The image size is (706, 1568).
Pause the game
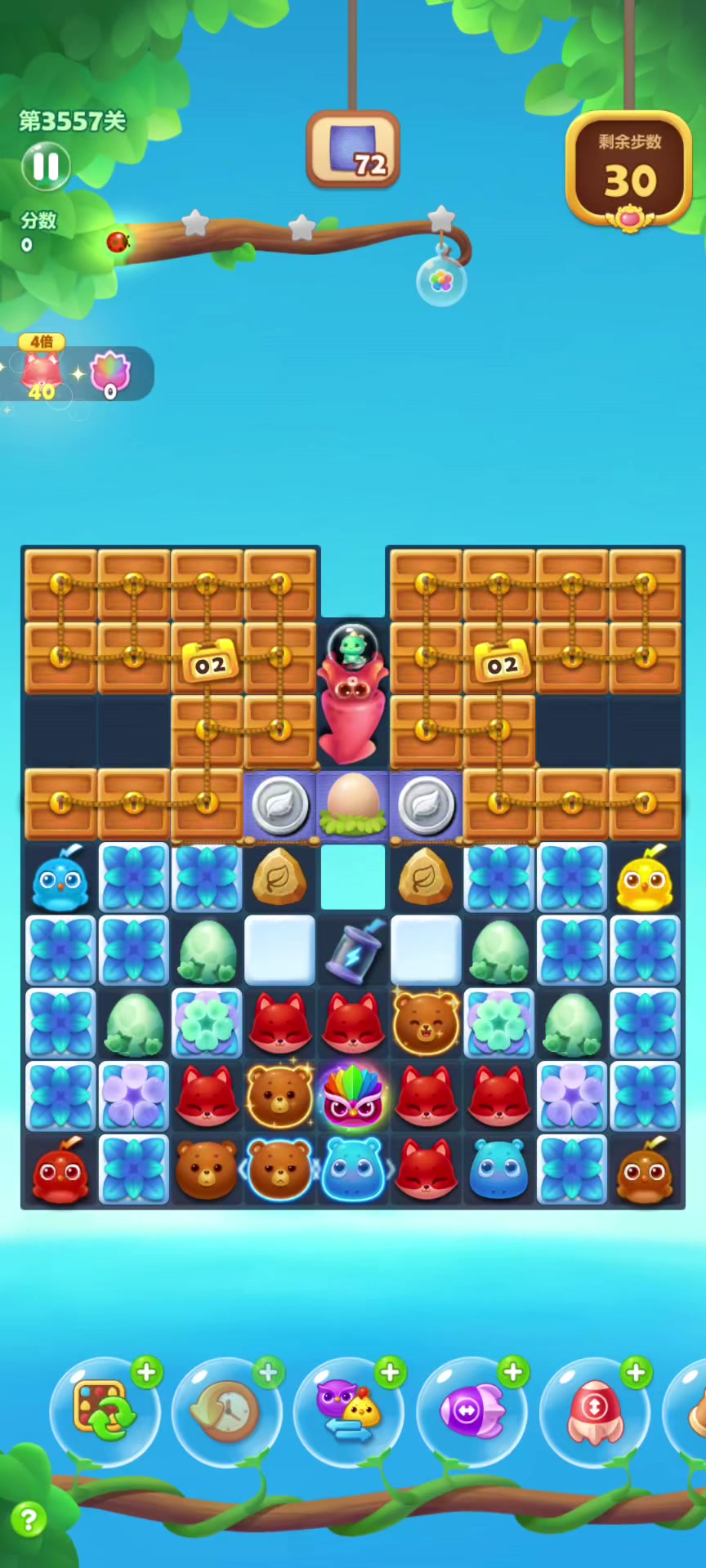tap(46, 166)
